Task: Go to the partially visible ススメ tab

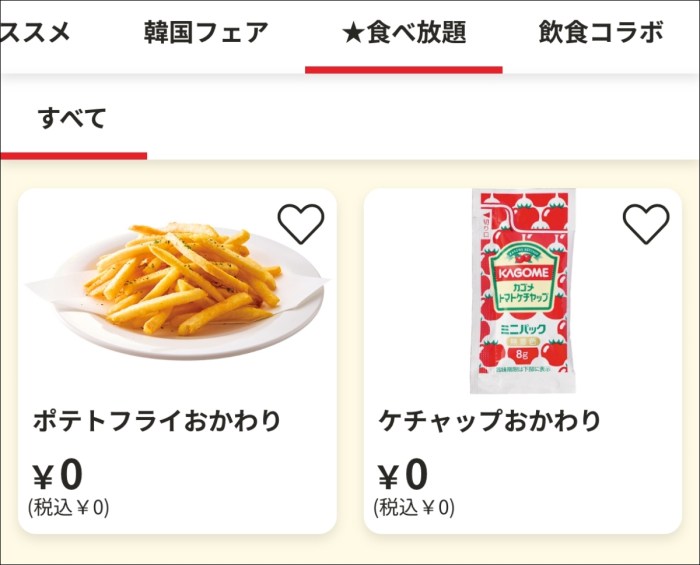Action: [35, 33]
